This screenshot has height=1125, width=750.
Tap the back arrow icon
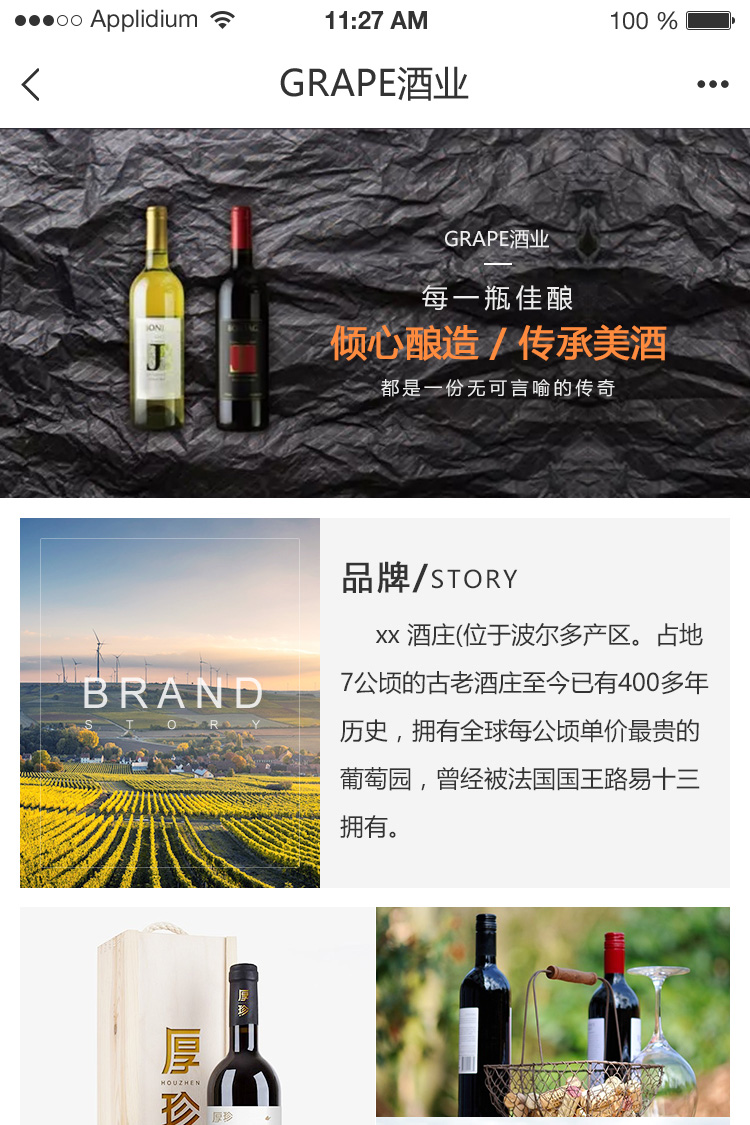[x=30, y=84]
